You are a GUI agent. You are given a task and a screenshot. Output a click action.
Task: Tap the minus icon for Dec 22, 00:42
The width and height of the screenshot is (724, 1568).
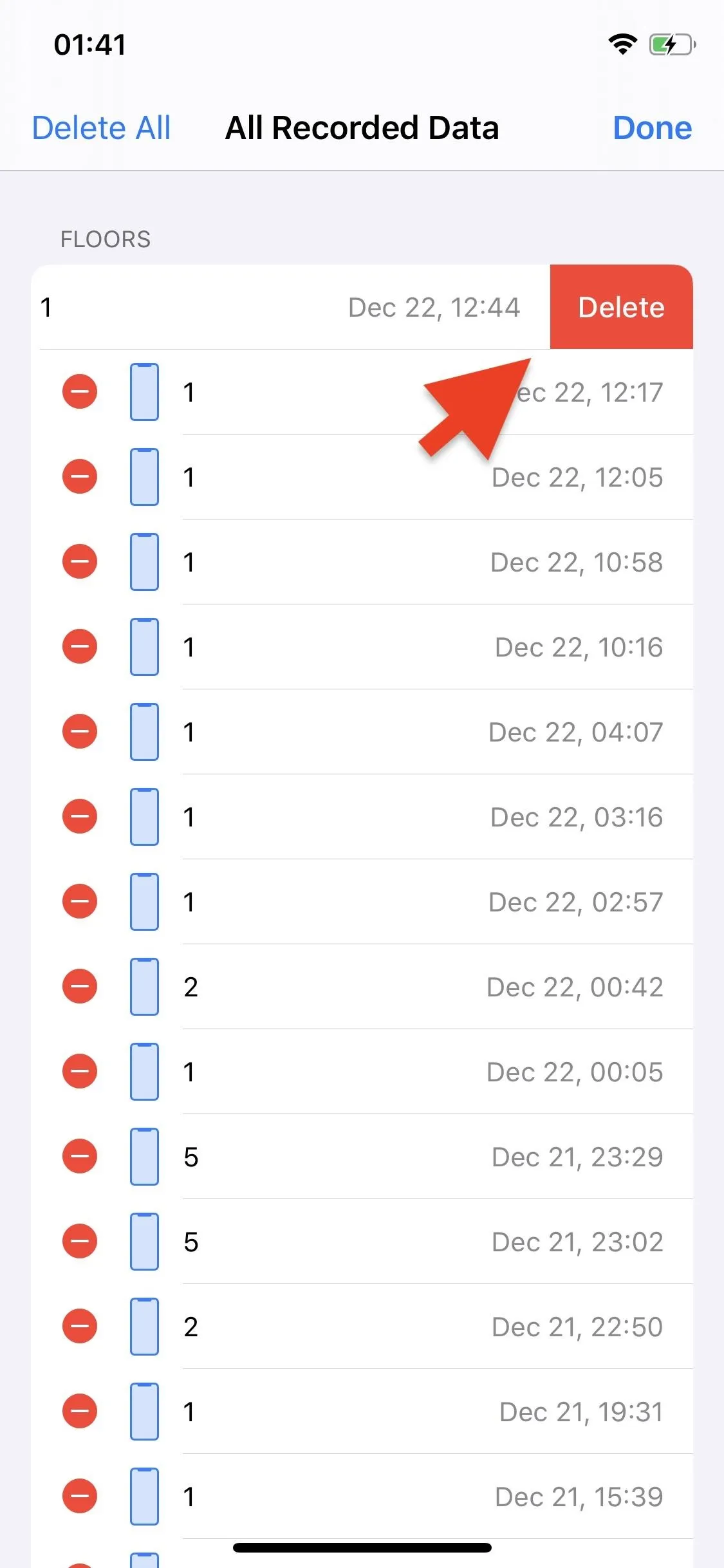point(80,986)
